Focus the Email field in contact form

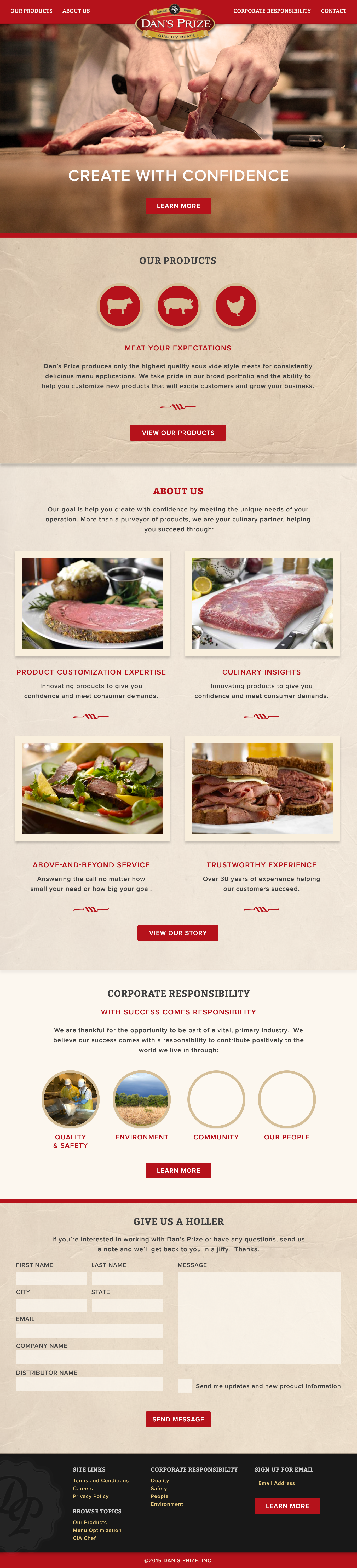pyautogui.click(x=89, y=1332)
